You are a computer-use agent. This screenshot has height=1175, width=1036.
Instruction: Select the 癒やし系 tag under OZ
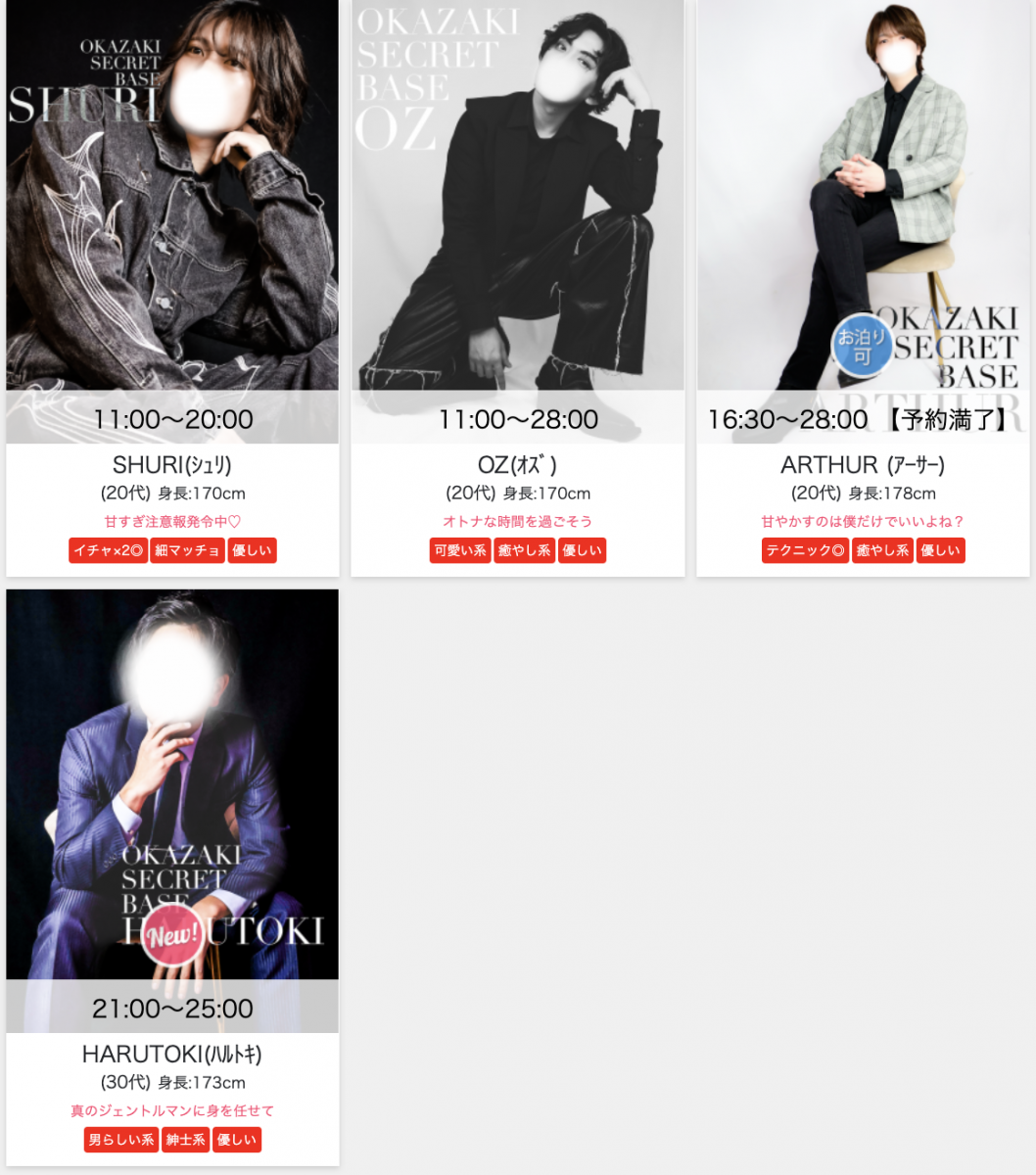pyautogui.click(x=524, y=550)
